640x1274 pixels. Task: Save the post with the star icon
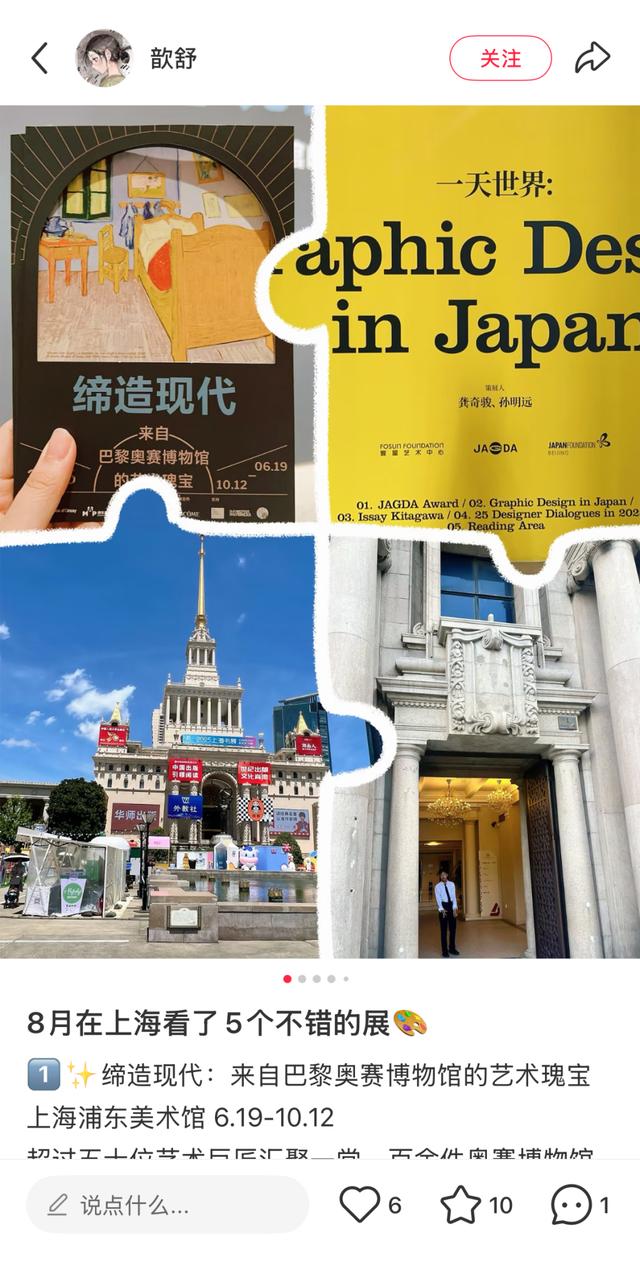point(461,1205)
